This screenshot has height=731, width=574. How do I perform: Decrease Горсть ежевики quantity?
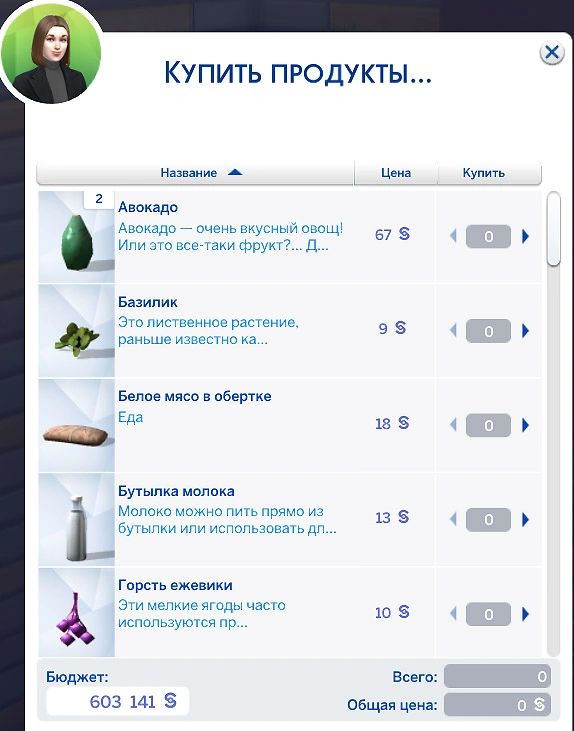tap(453, 614)
